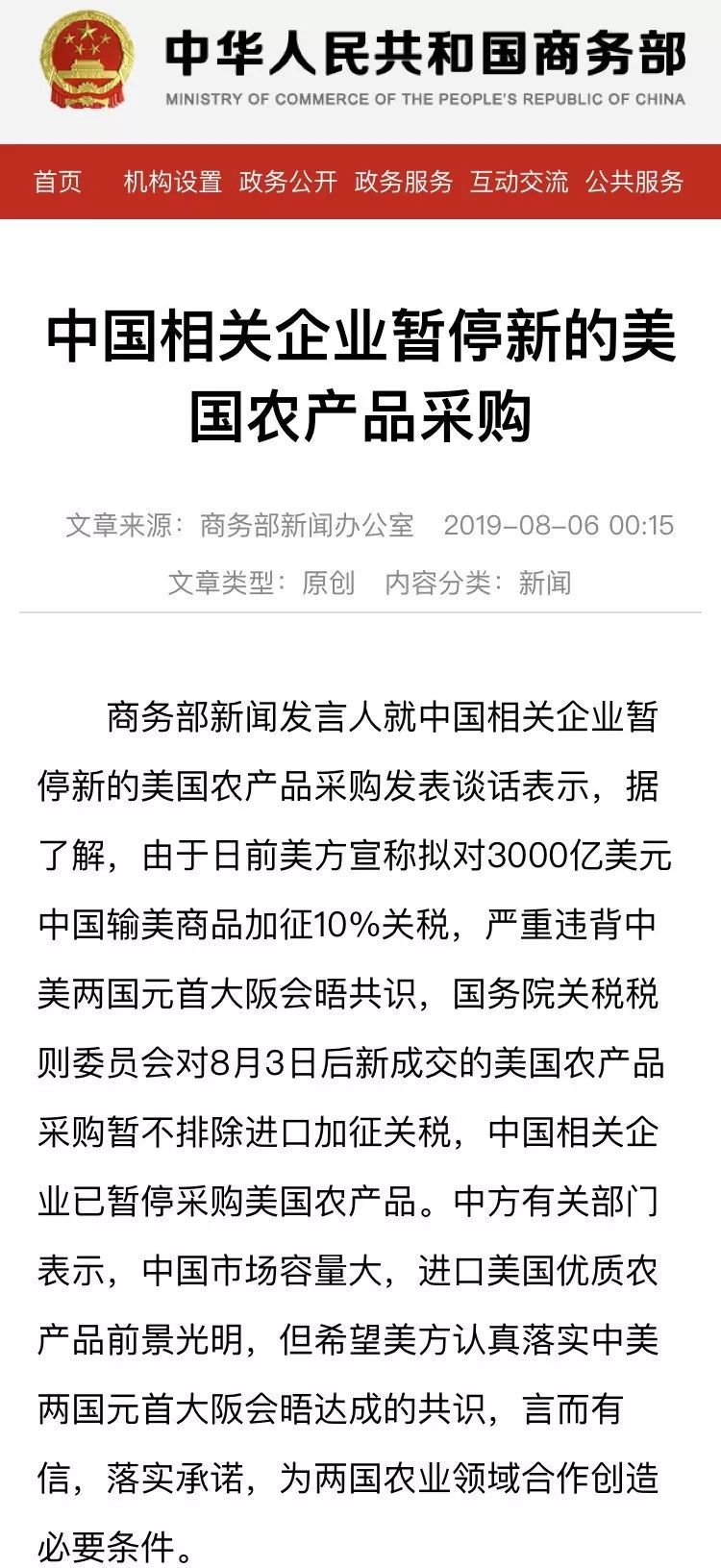Screen dimensions: 721x1568
Task: Go to the 首页 home tab
Action: coord(58,182)
